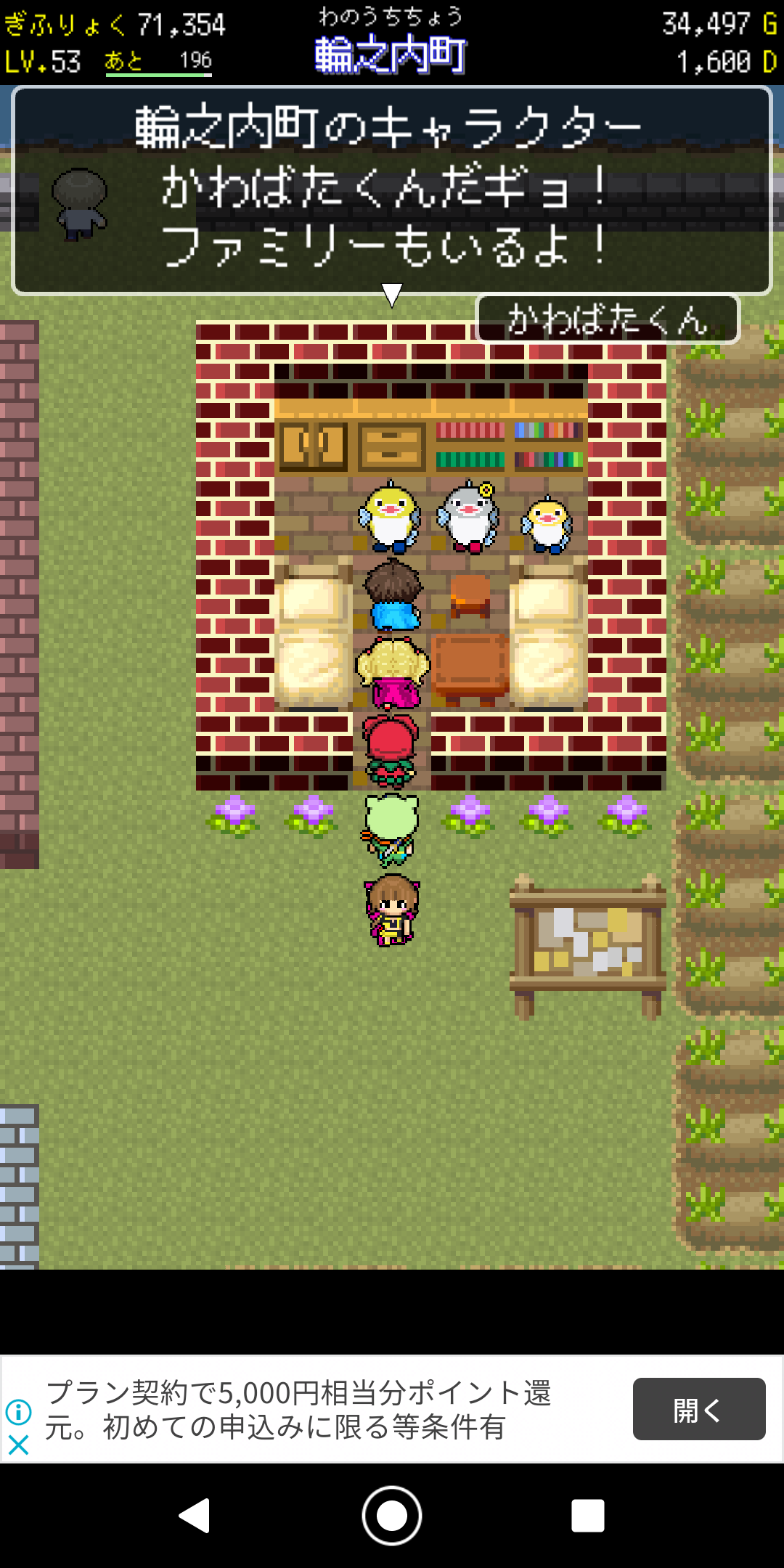Open the ad text about 5,000円相当分ポイント
The height and width of the screenshot is (1568, 784).
[298, 1410]
